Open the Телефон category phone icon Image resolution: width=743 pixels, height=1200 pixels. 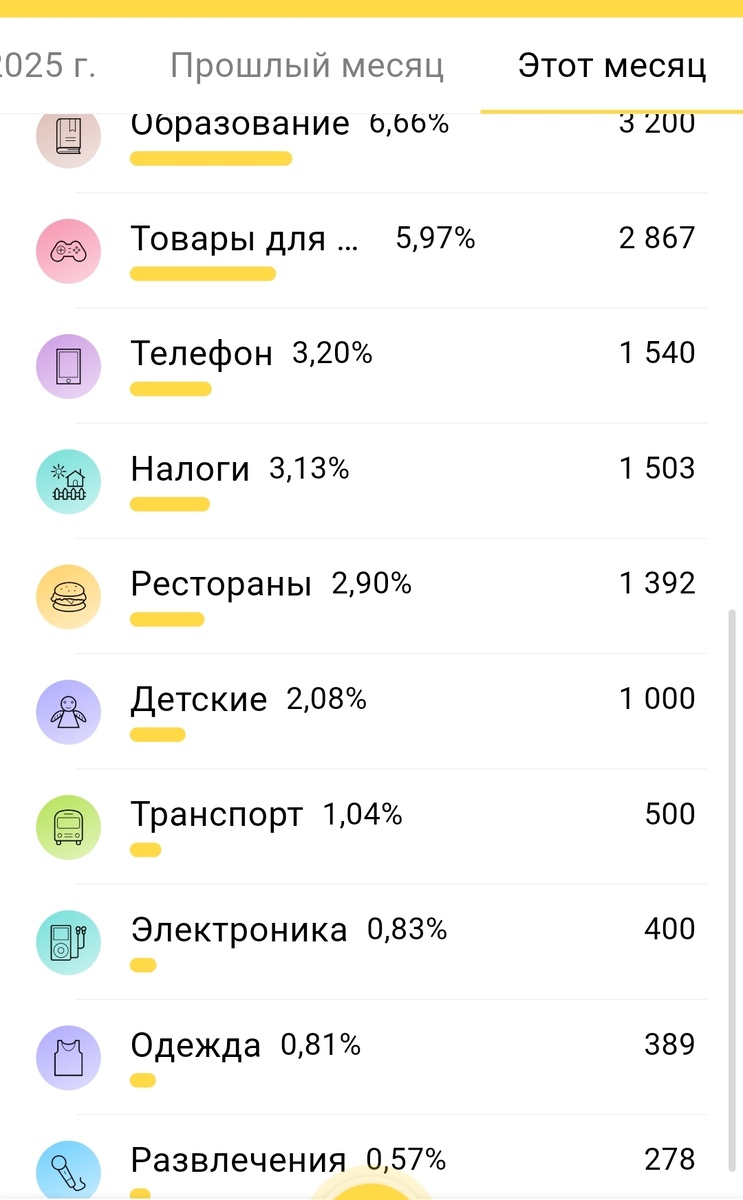68,366
